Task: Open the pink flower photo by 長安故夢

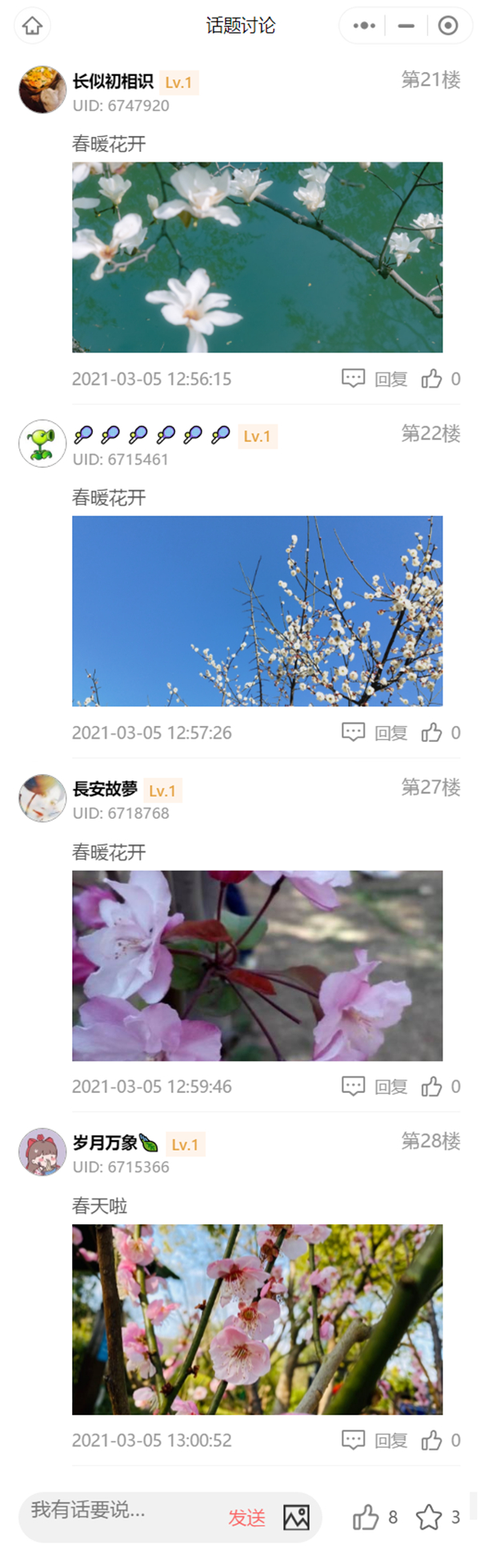Action: [257, 965]
